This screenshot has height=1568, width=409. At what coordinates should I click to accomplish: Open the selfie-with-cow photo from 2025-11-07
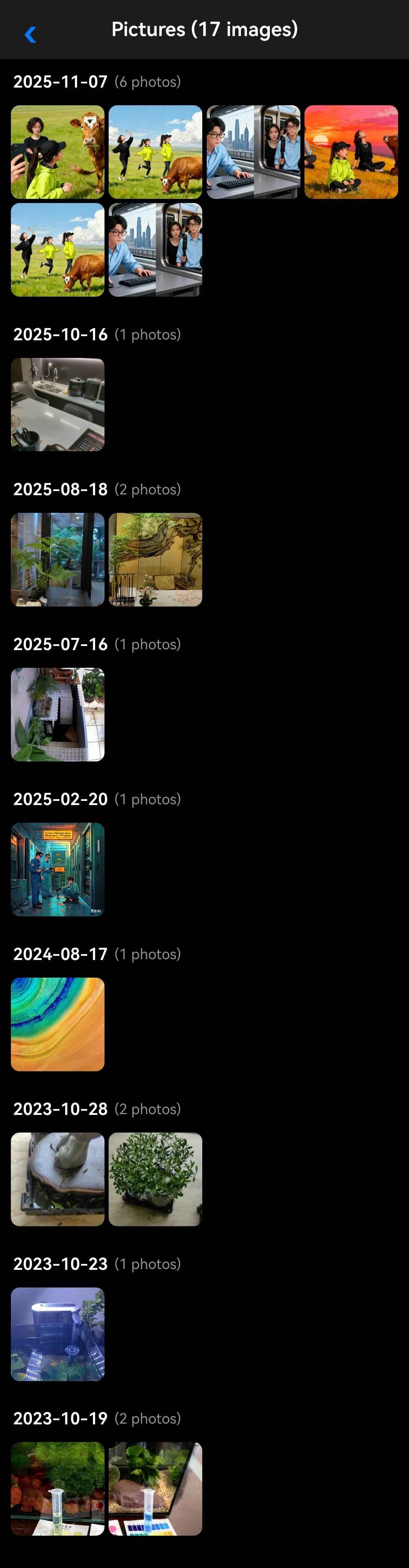pos(58,152)
